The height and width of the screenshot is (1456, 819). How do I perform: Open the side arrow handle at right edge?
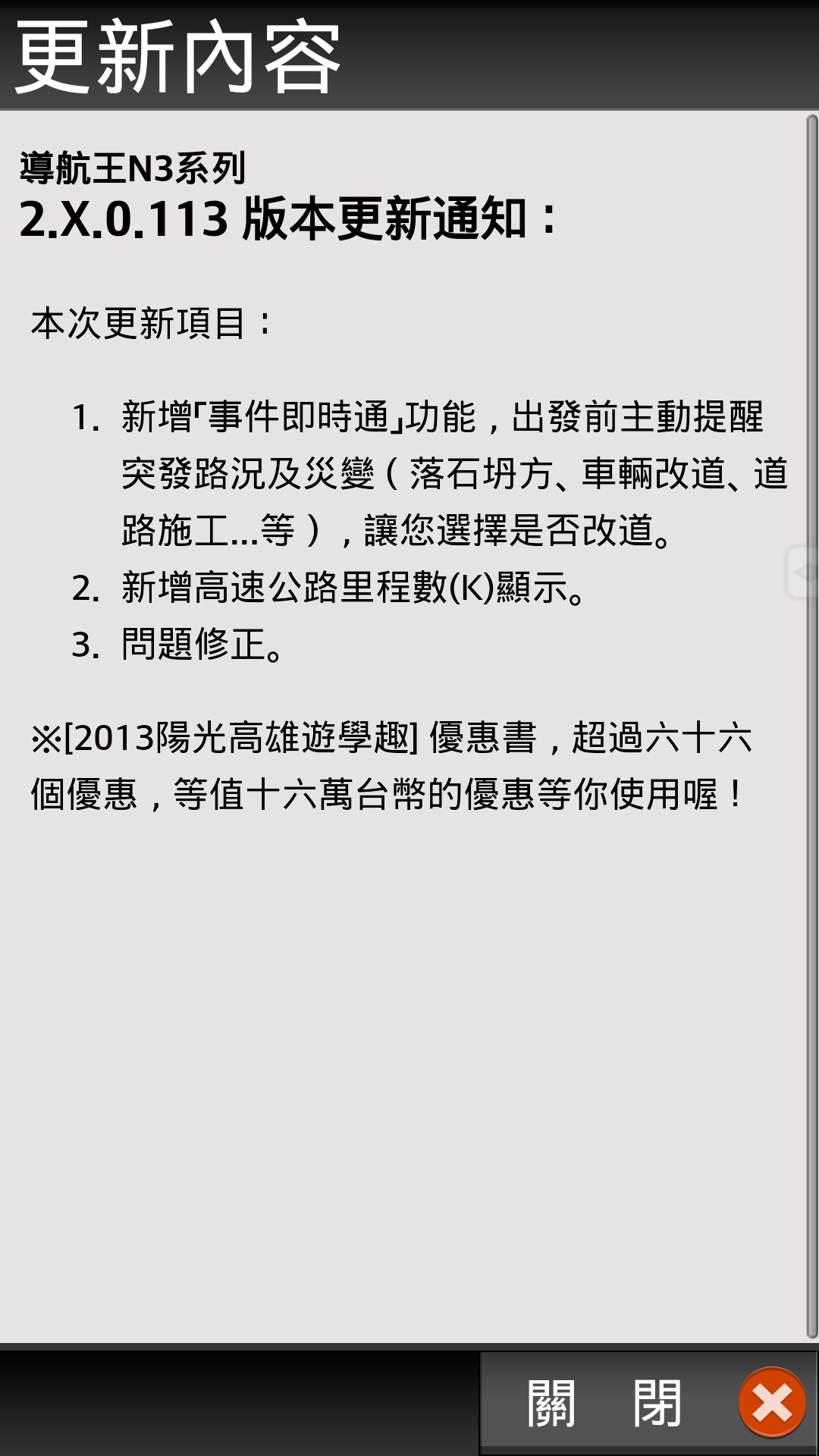coord(802,572)
